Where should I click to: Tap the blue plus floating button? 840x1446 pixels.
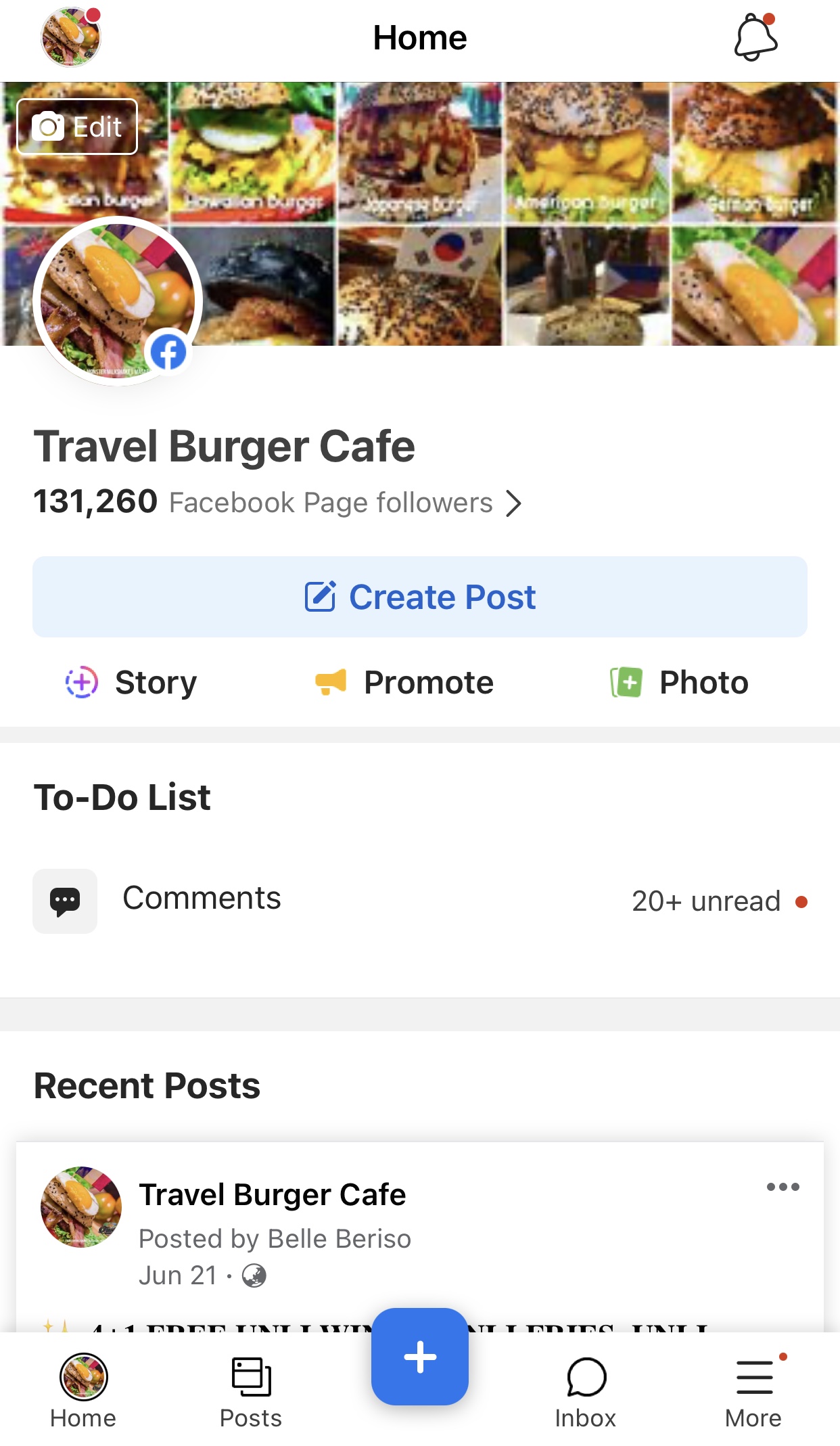(x=420, y=1356)
